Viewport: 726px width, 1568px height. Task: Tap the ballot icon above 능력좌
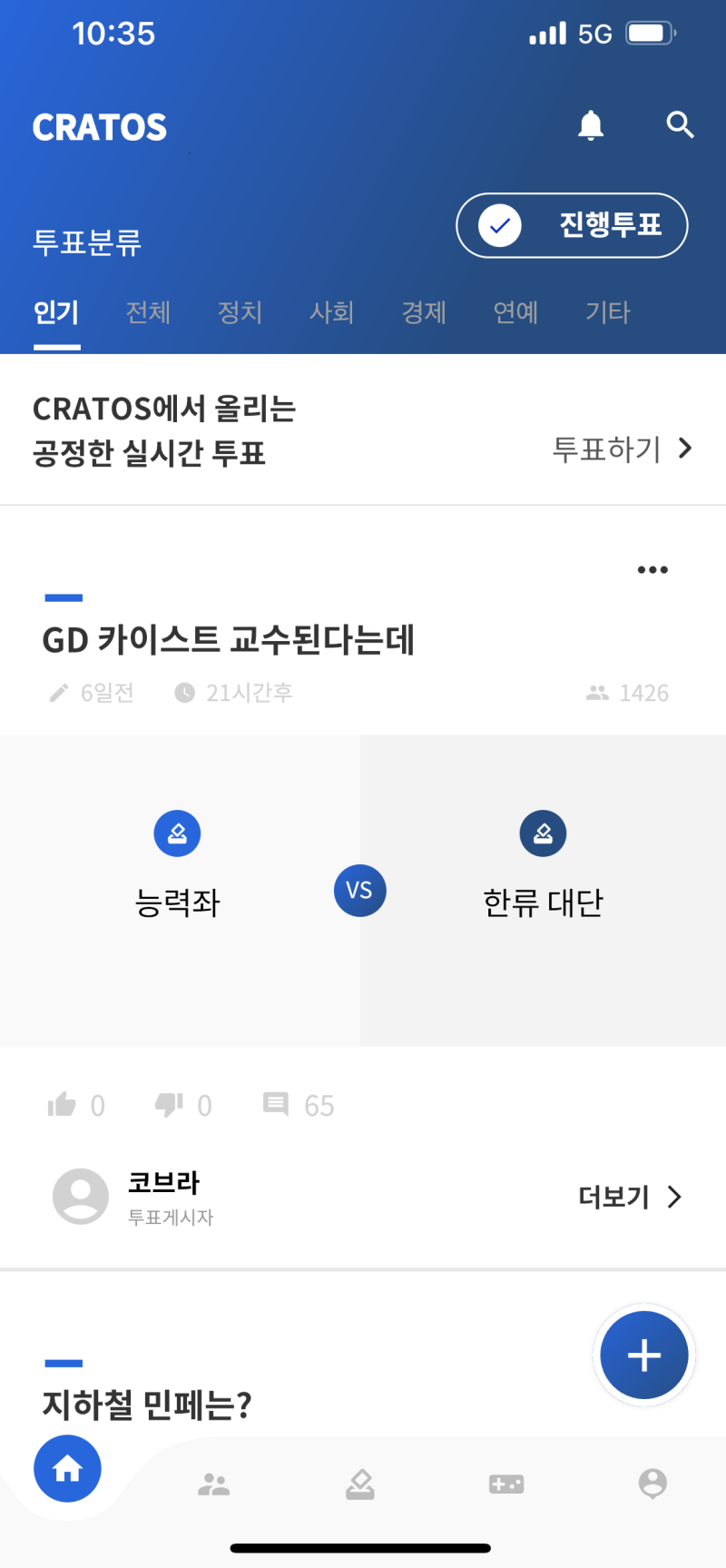coord(177,833)
